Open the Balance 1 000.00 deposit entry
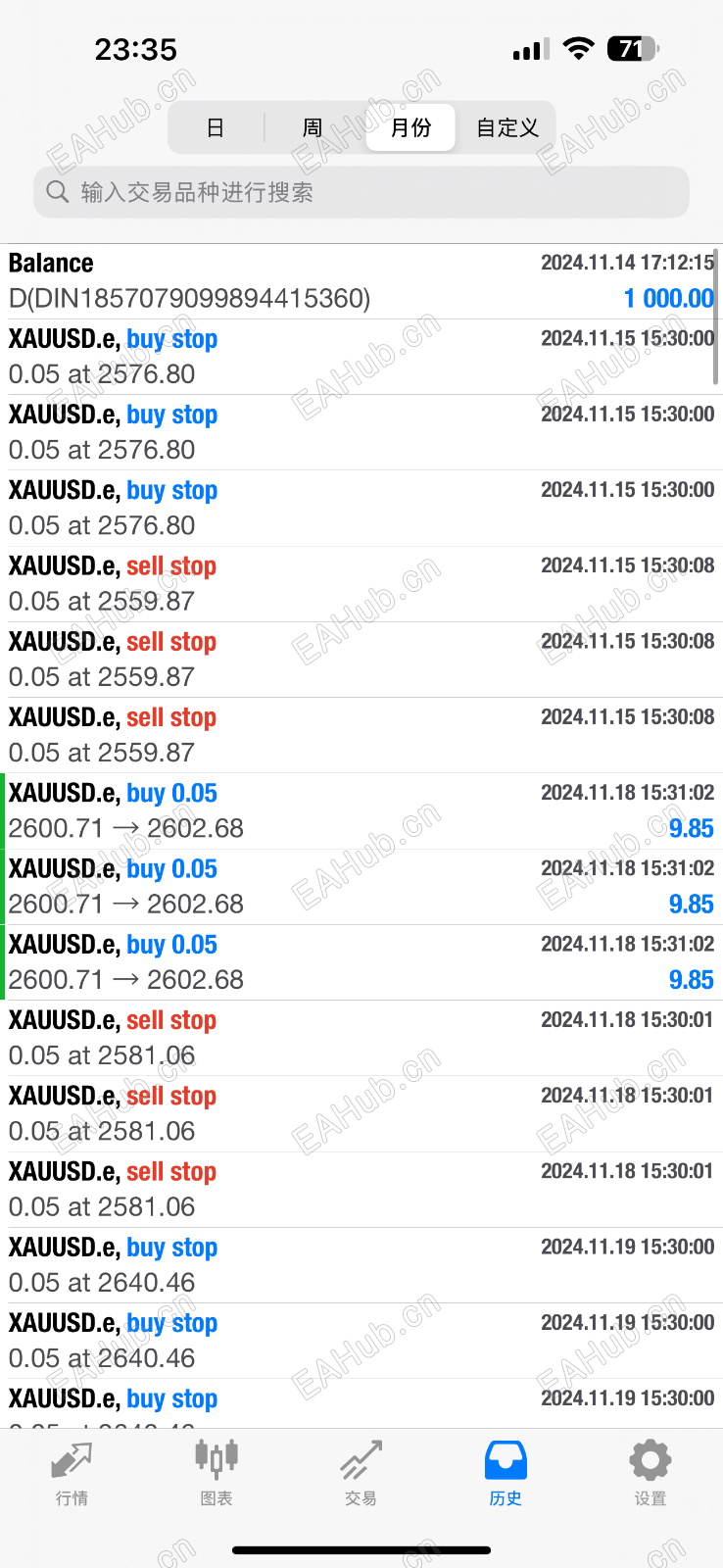 point(361,281)
